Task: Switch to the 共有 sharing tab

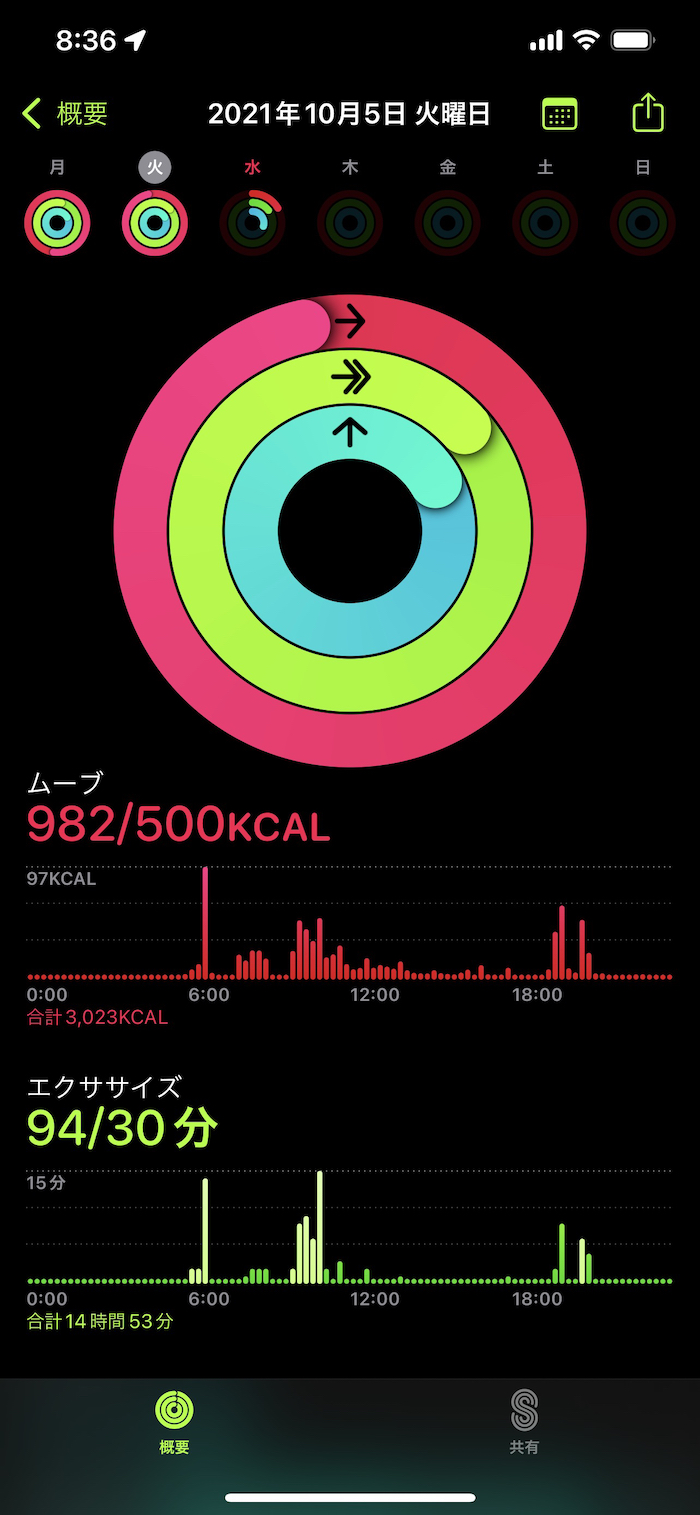Action: click(x=524, y=1422)
